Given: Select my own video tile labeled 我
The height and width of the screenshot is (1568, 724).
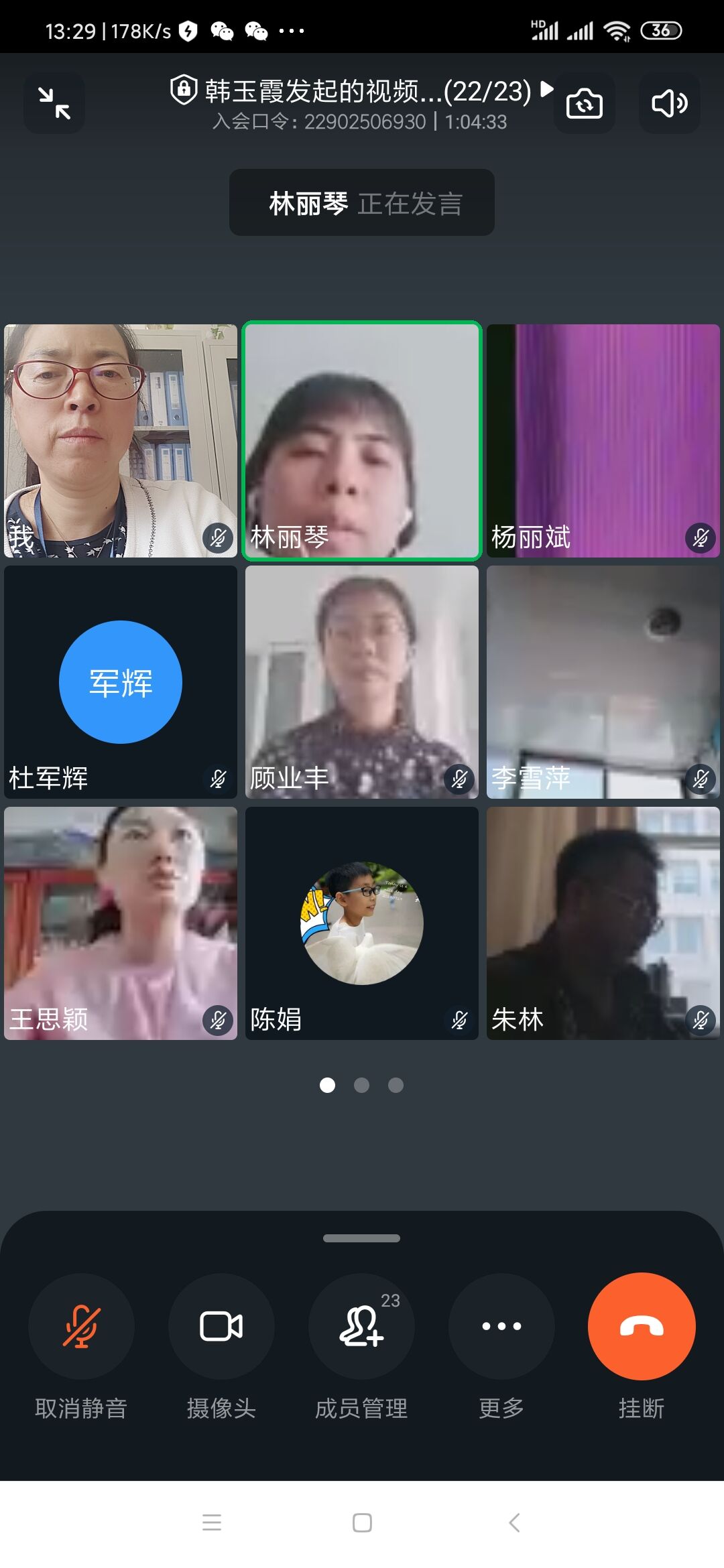Looking at the screenshot, I should click(x=121, y=440).
